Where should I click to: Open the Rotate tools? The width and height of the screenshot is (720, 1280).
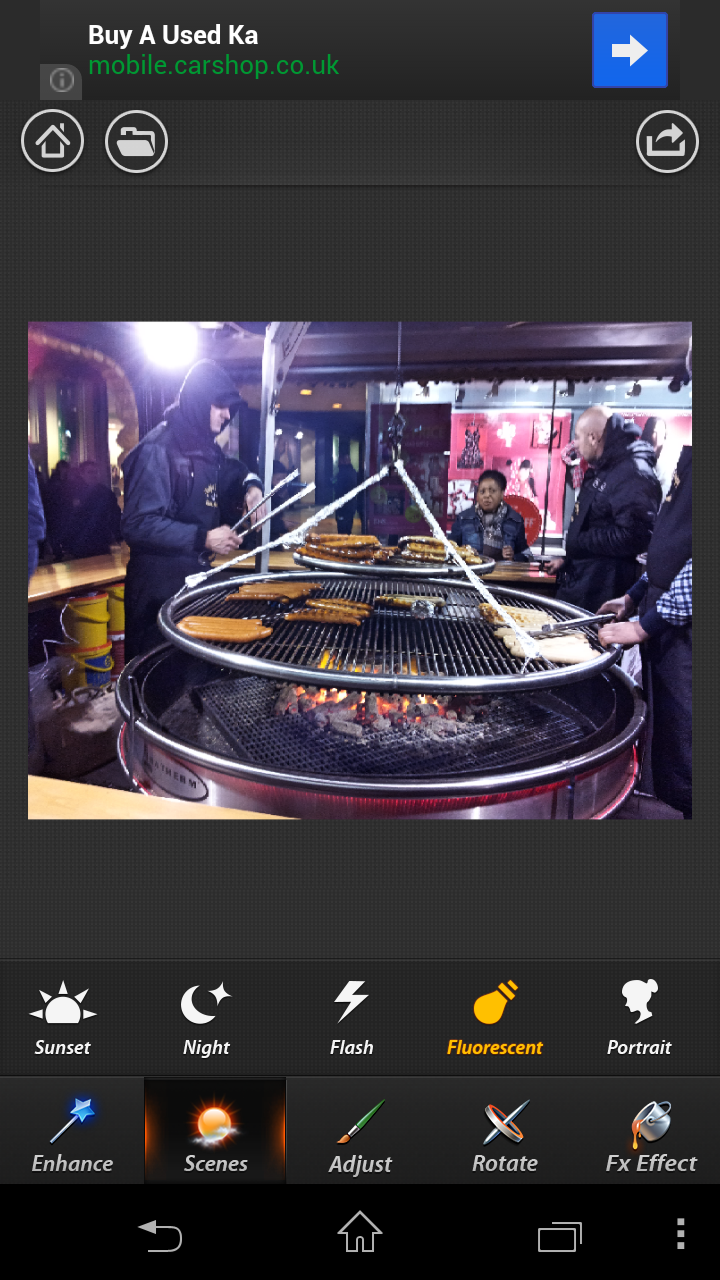click(x=504, y=1132)
